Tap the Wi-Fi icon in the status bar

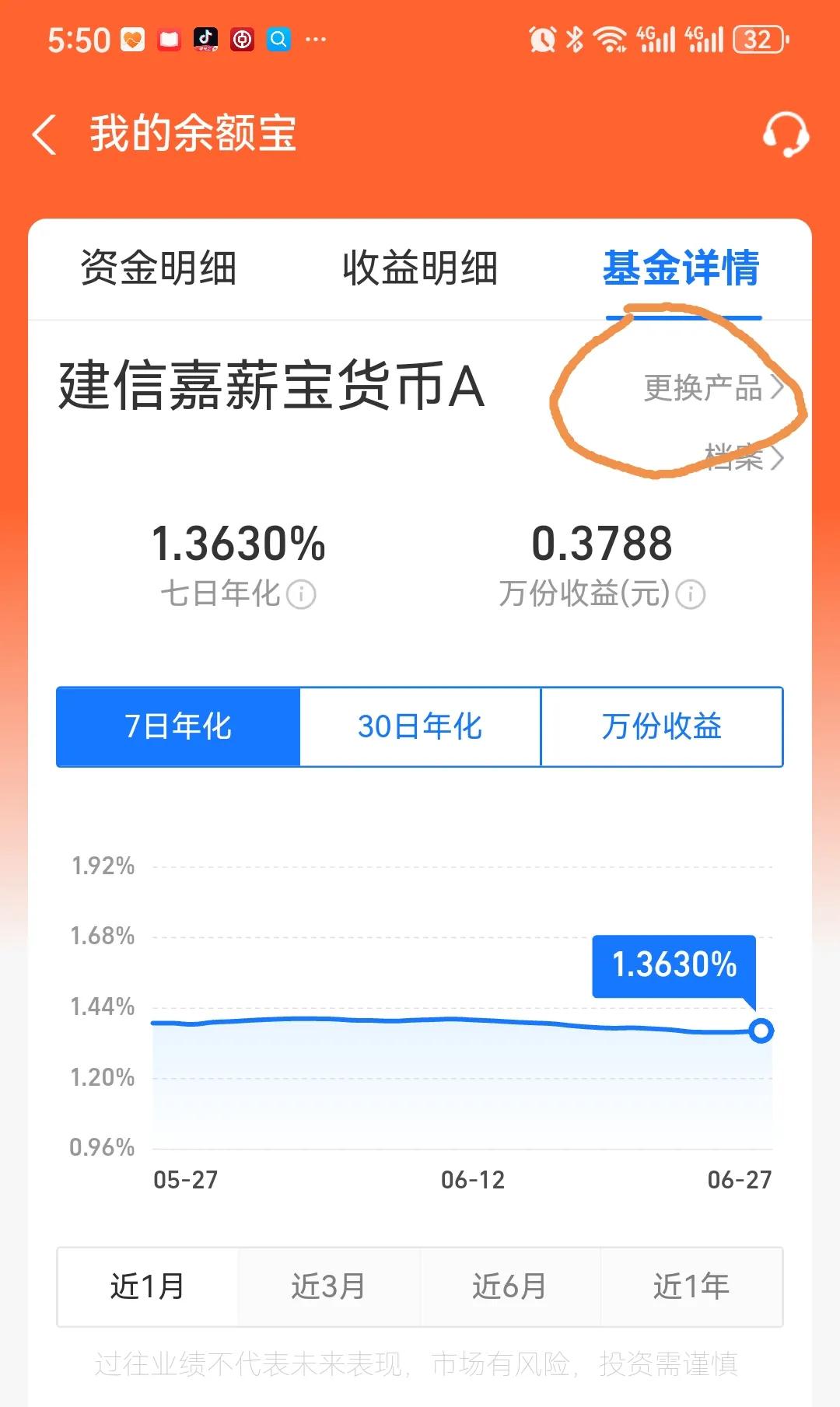pos(611,37)
